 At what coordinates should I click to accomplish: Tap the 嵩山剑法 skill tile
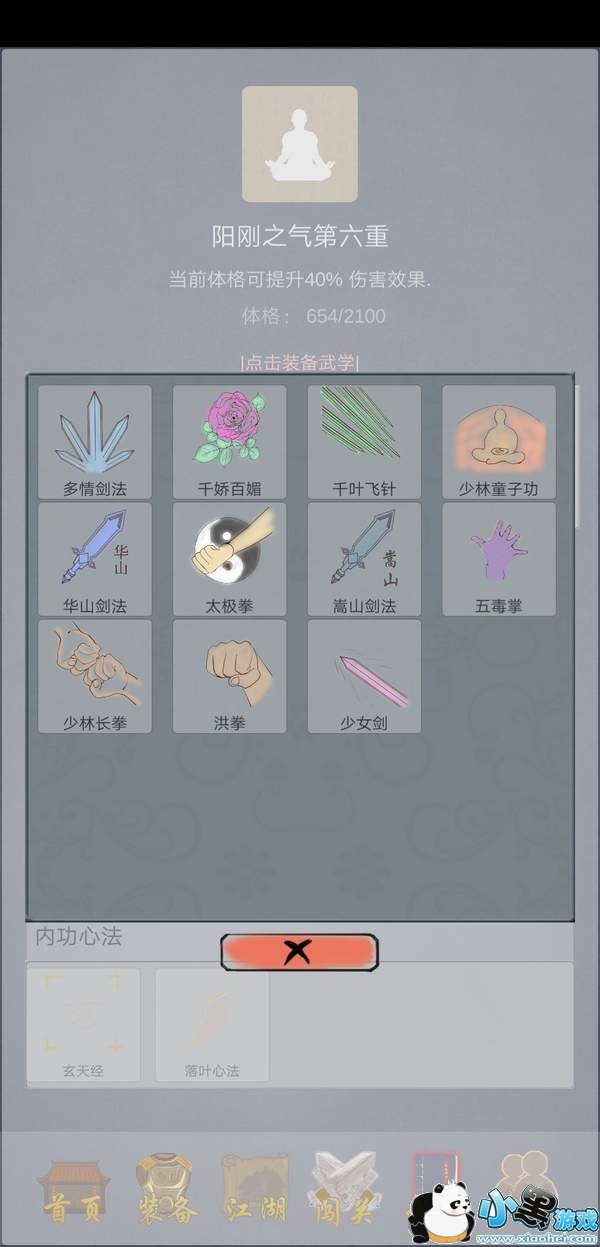[x=364, y=559]
